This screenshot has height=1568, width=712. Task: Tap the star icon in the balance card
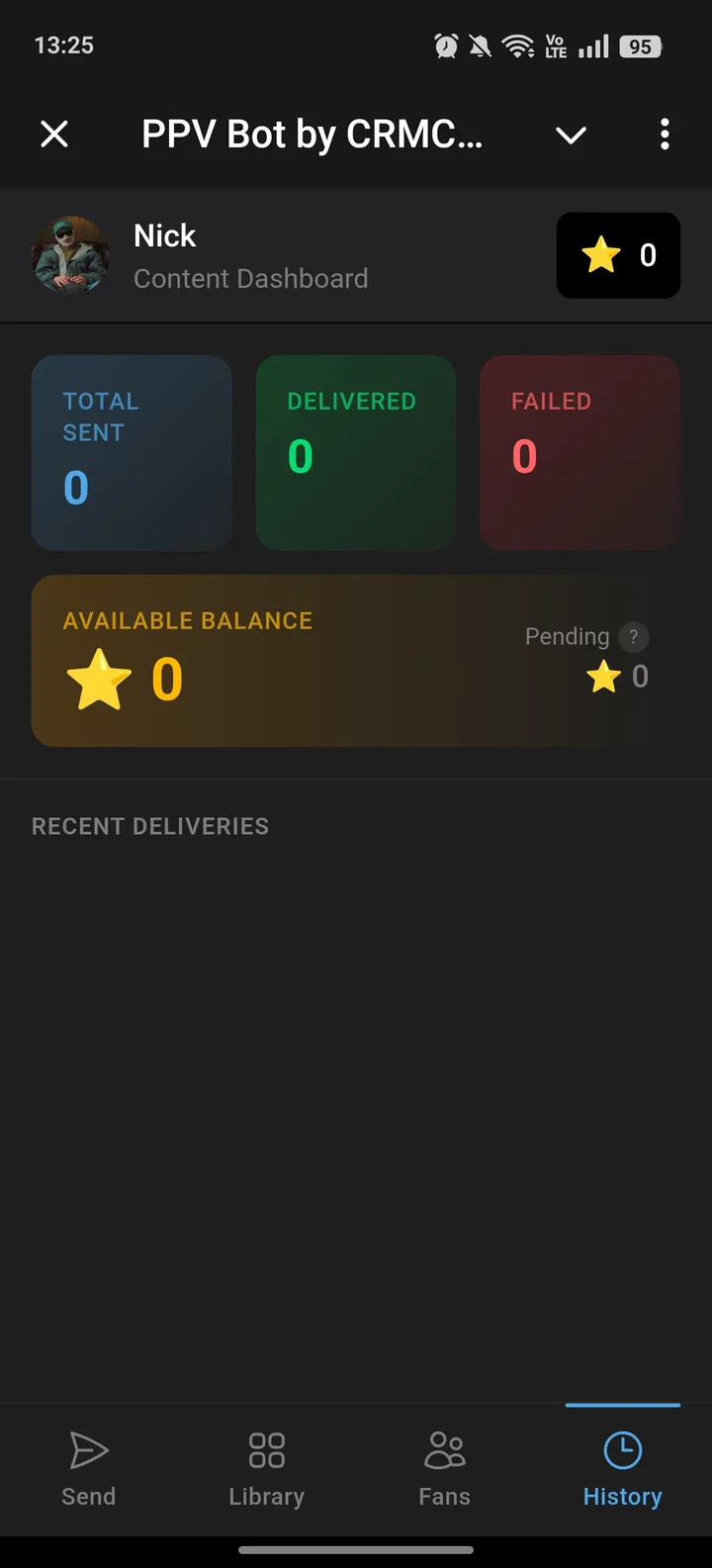tap(99, 679)
